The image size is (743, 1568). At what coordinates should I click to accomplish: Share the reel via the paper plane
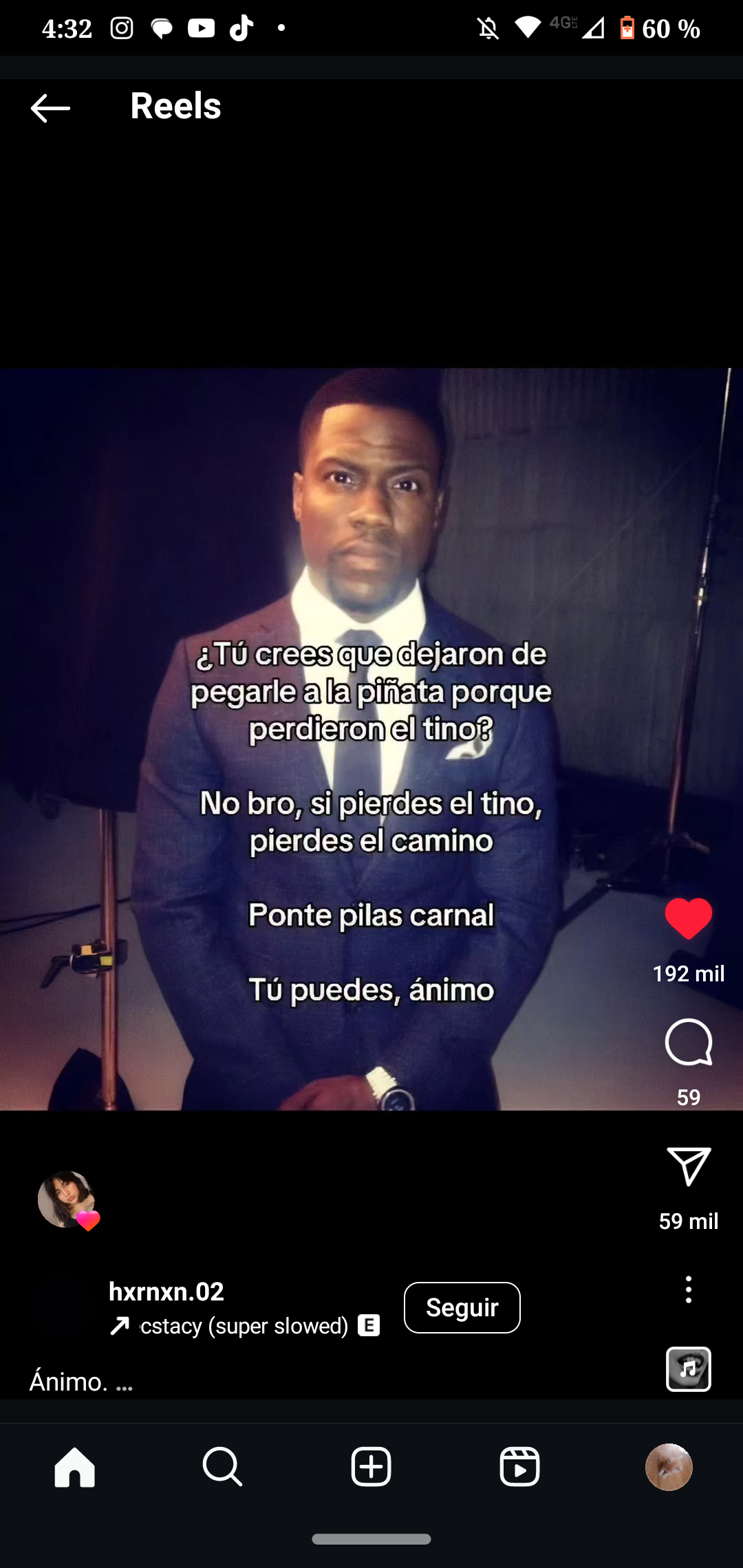pyautogui.click(x=689, y=1166)
